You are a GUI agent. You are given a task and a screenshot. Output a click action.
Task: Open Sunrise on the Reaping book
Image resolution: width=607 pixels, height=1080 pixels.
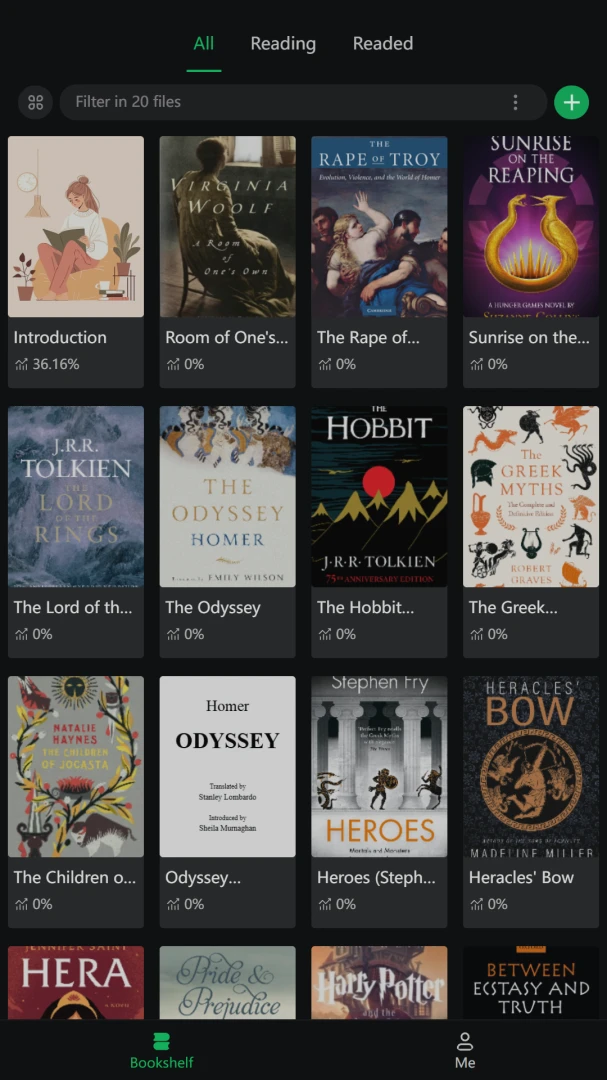[531, 262]
